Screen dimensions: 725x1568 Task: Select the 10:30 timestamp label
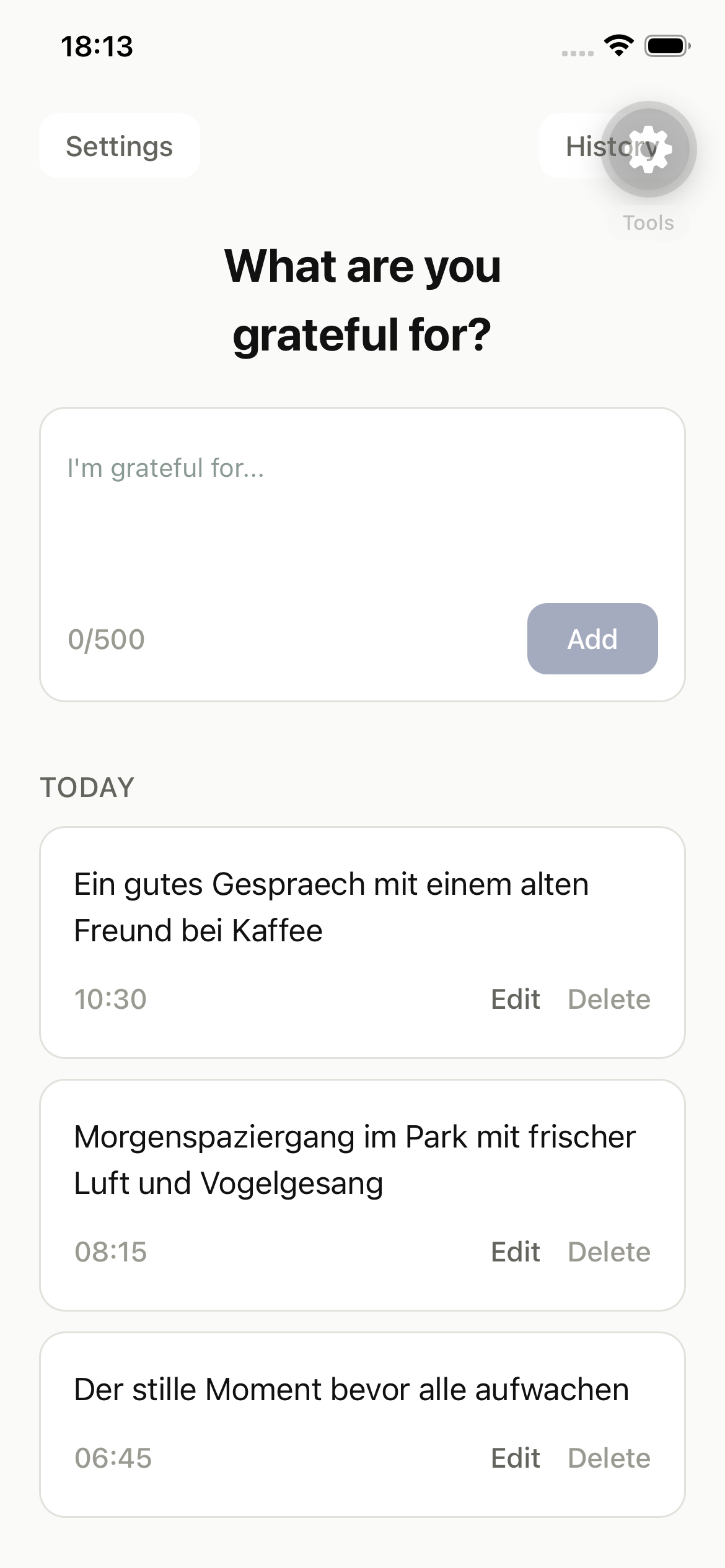(110, 999)
